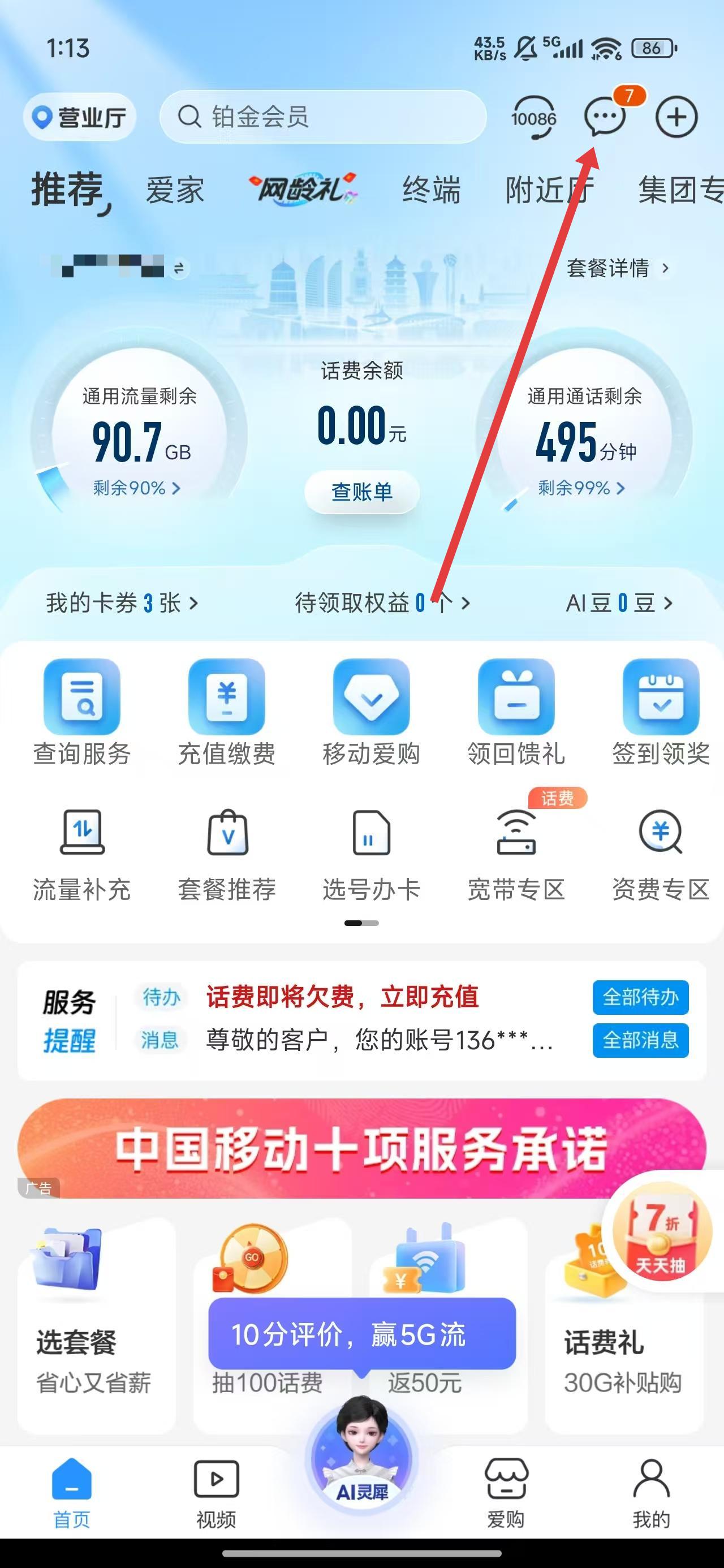Screen dimensions: 724x1568
Task: Tap the 查账单 button
Action: [x=361, y=492]
